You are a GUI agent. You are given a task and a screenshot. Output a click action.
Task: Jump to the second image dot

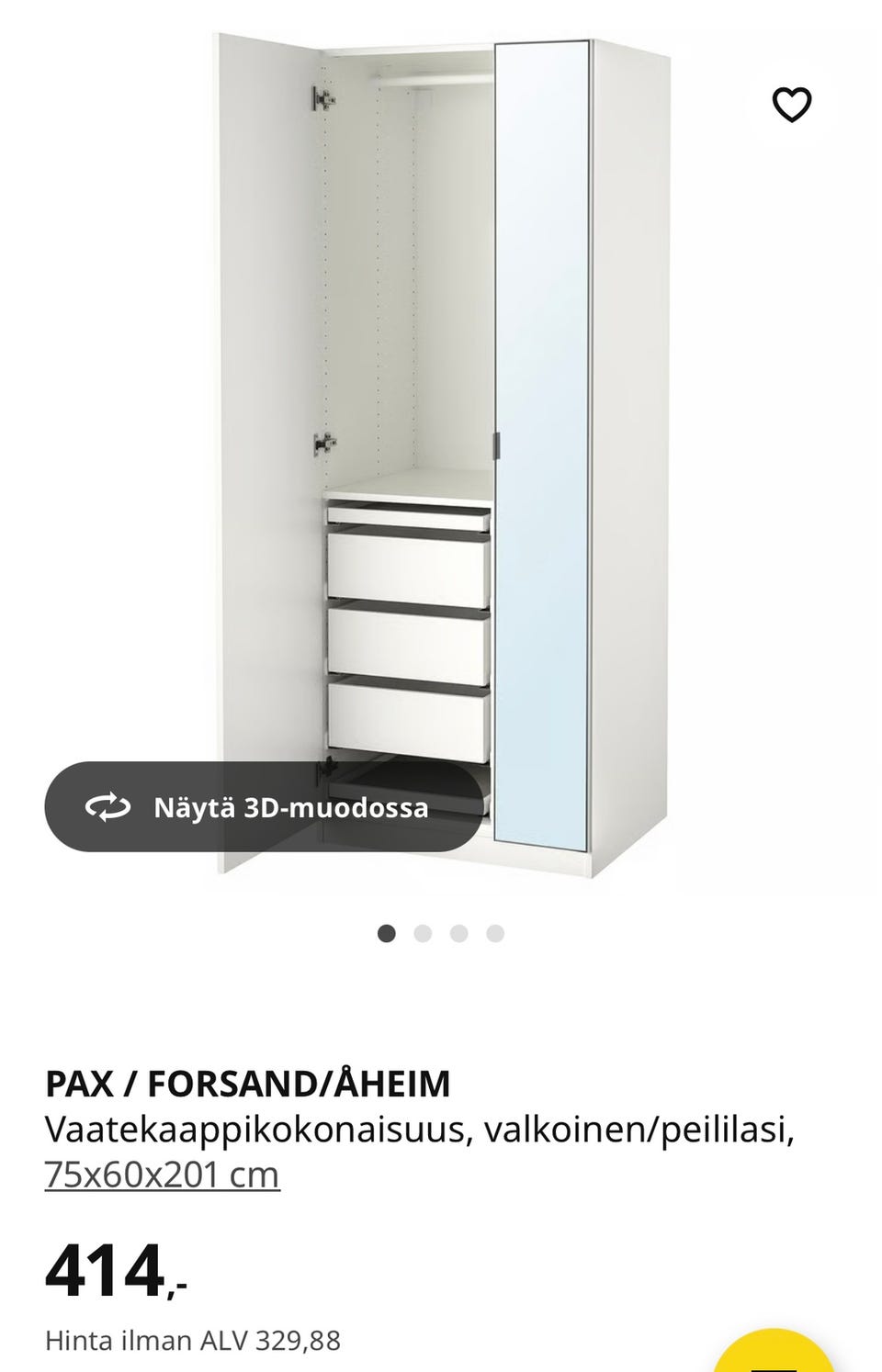point(423,934)
